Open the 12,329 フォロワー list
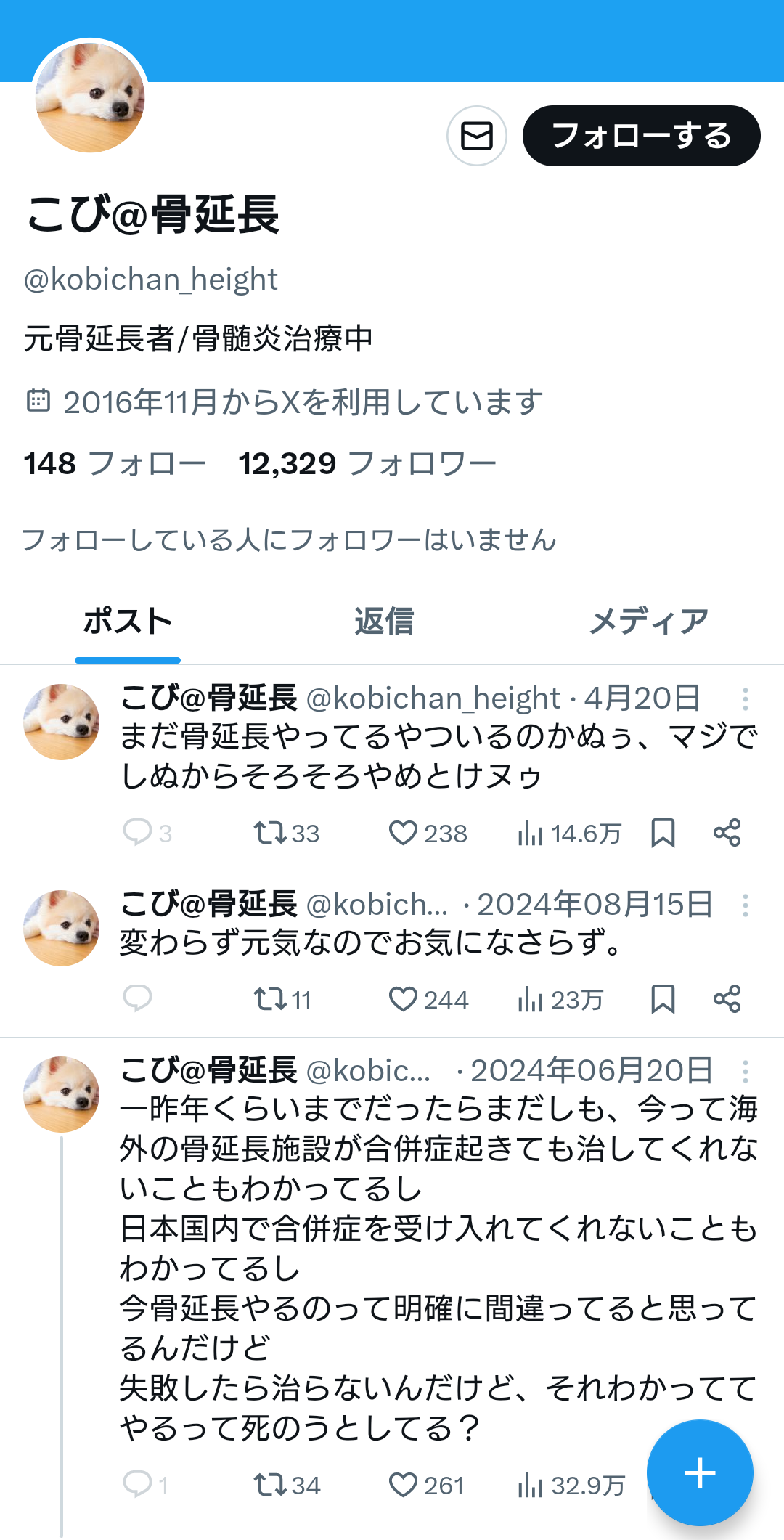 coord(367,464)
